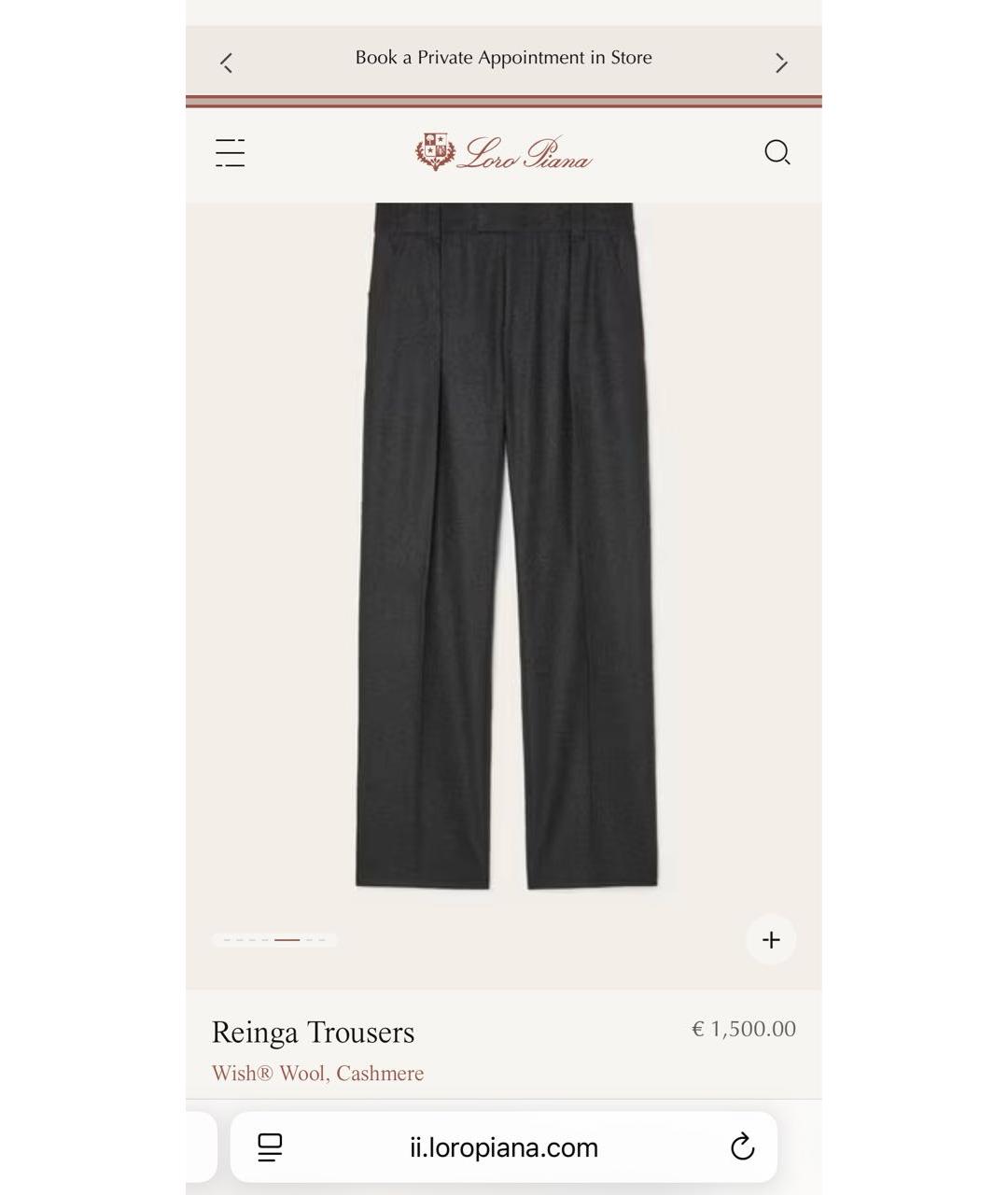Show next announcement banner
Image resolution: width=1008 pixels, height=1195 pixels.
click(x=781, y=63)
